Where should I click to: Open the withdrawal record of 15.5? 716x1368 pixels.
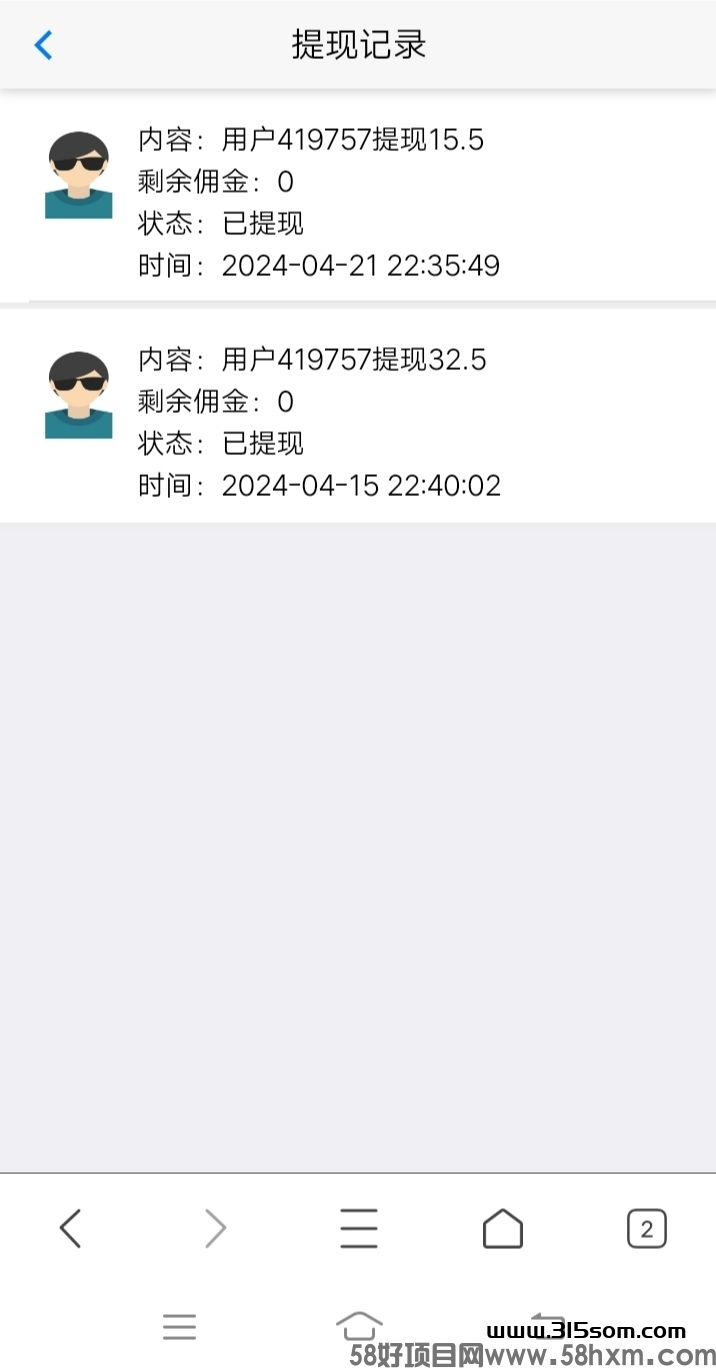358,202
